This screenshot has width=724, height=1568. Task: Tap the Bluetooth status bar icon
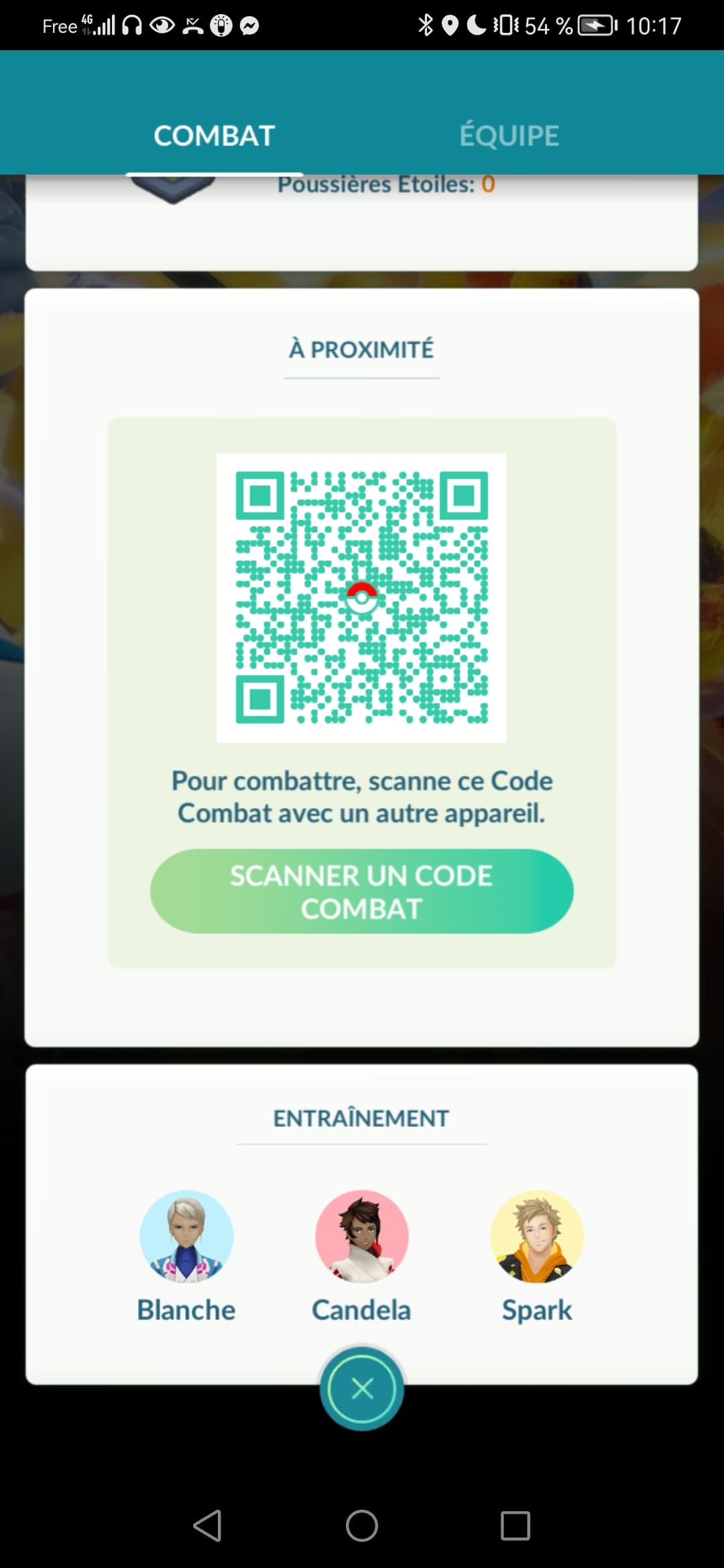426,25
